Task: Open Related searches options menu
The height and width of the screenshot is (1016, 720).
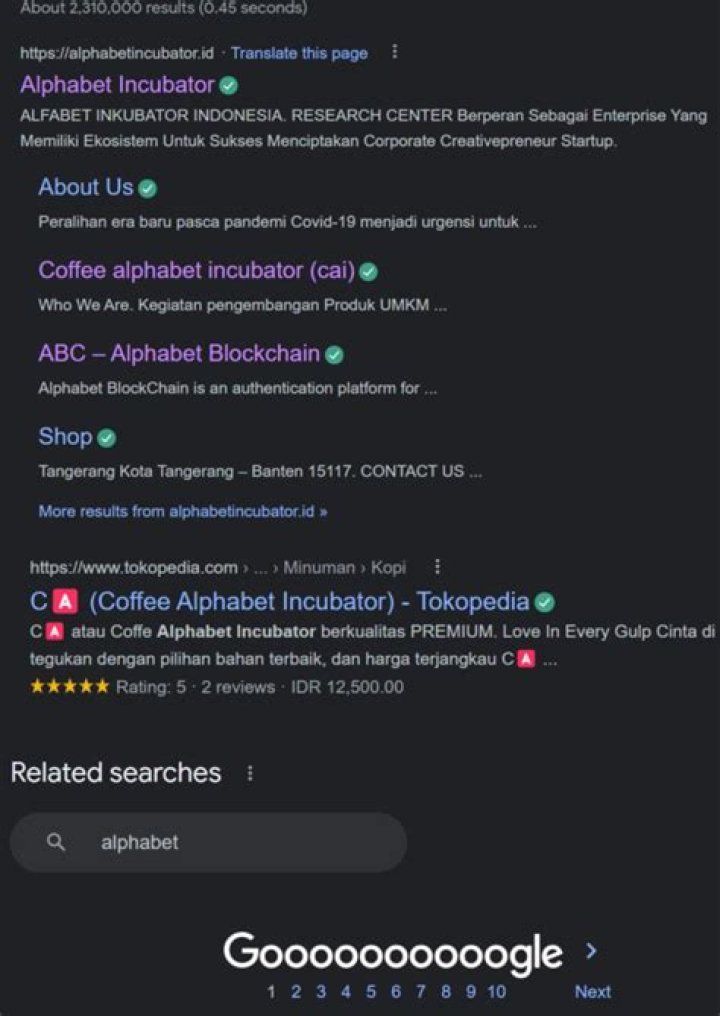Action: coord(250,773)
